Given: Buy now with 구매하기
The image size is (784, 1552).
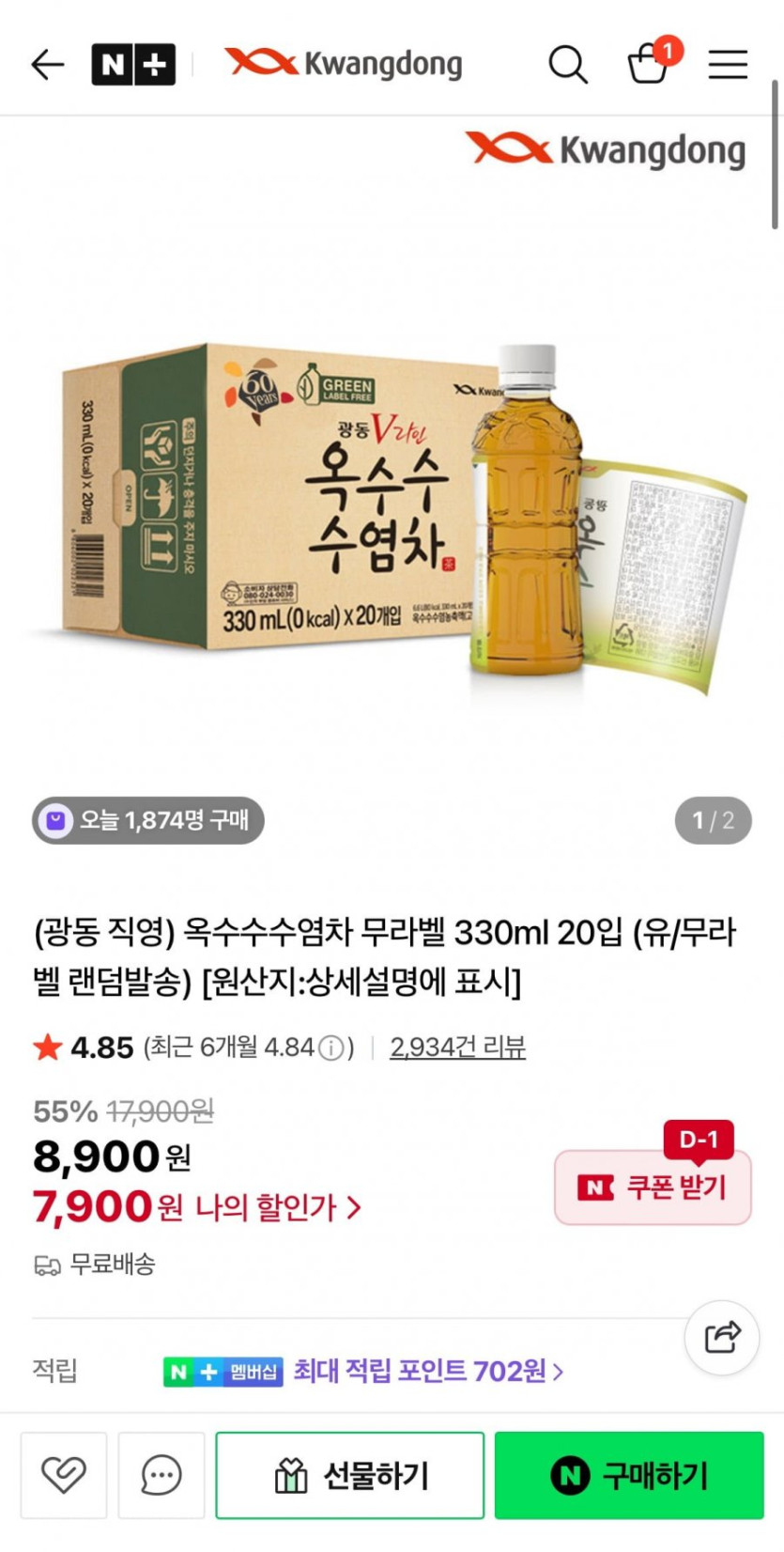Looking at the screenshot, I should 629,1475.
